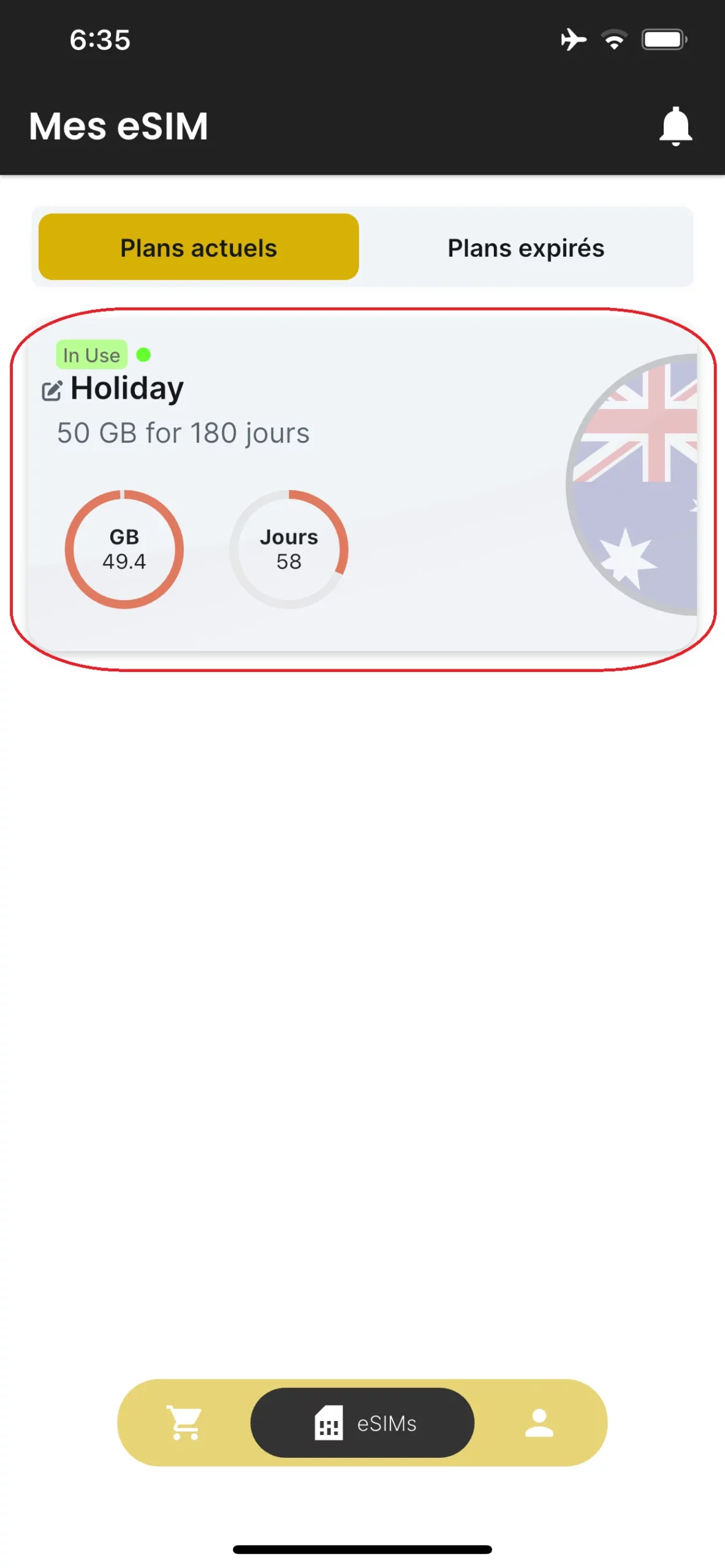This screenshot has height=1568, width=725.
Task: Edit the Holiday eSIM name
Action: [51, 390]
